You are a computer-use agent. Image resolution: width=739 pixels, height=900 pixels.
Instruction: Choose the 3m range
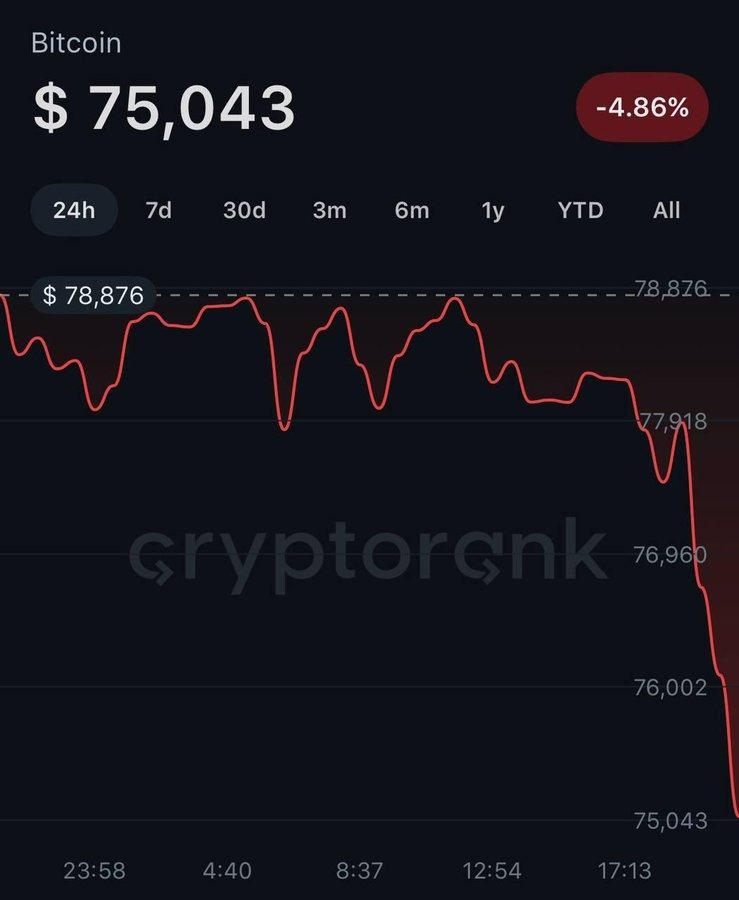click(329, 210)
